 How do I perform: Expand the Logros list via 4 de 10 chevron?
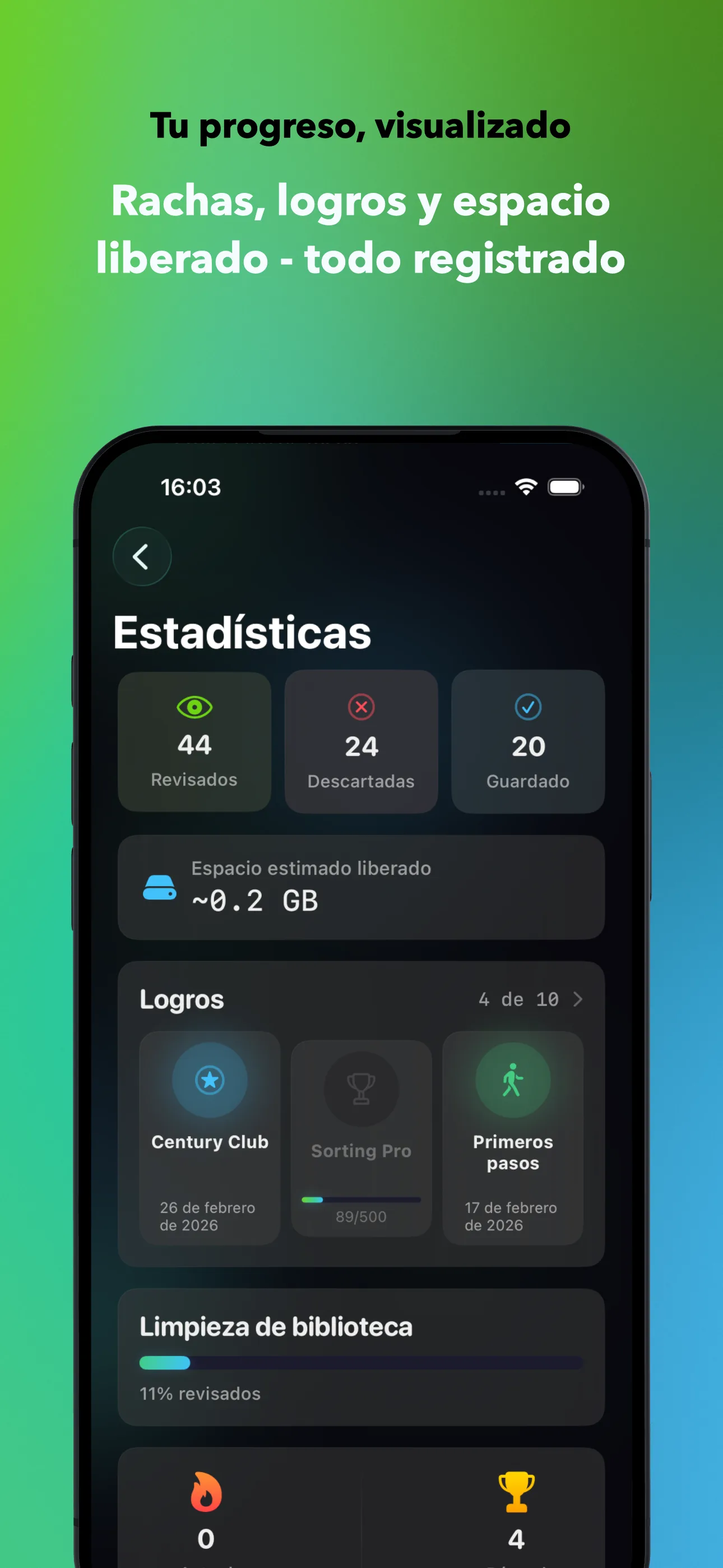pyautogui.click(x=577, y=998)
